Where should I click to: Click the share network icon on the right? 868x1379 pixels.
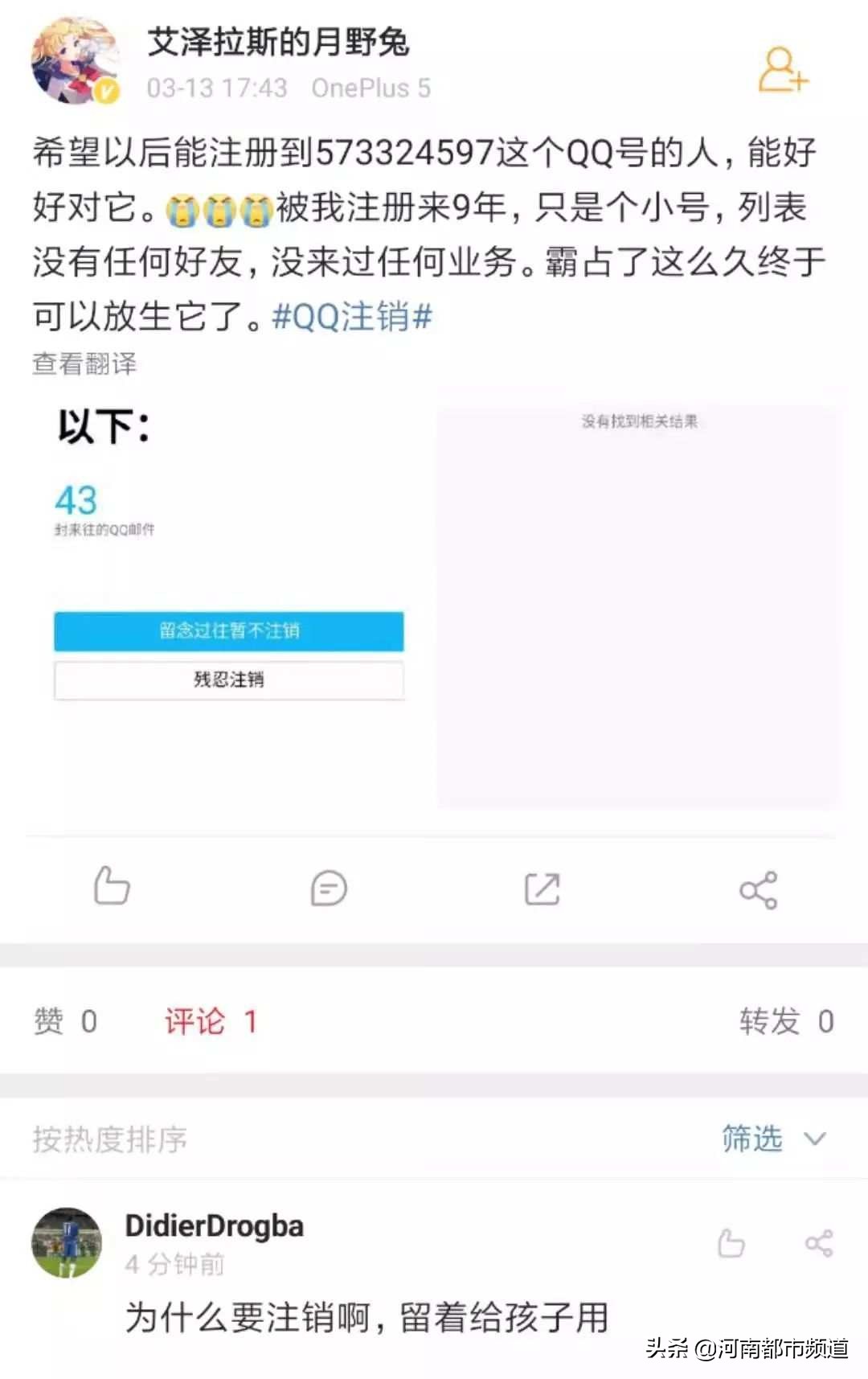[757, 889]
